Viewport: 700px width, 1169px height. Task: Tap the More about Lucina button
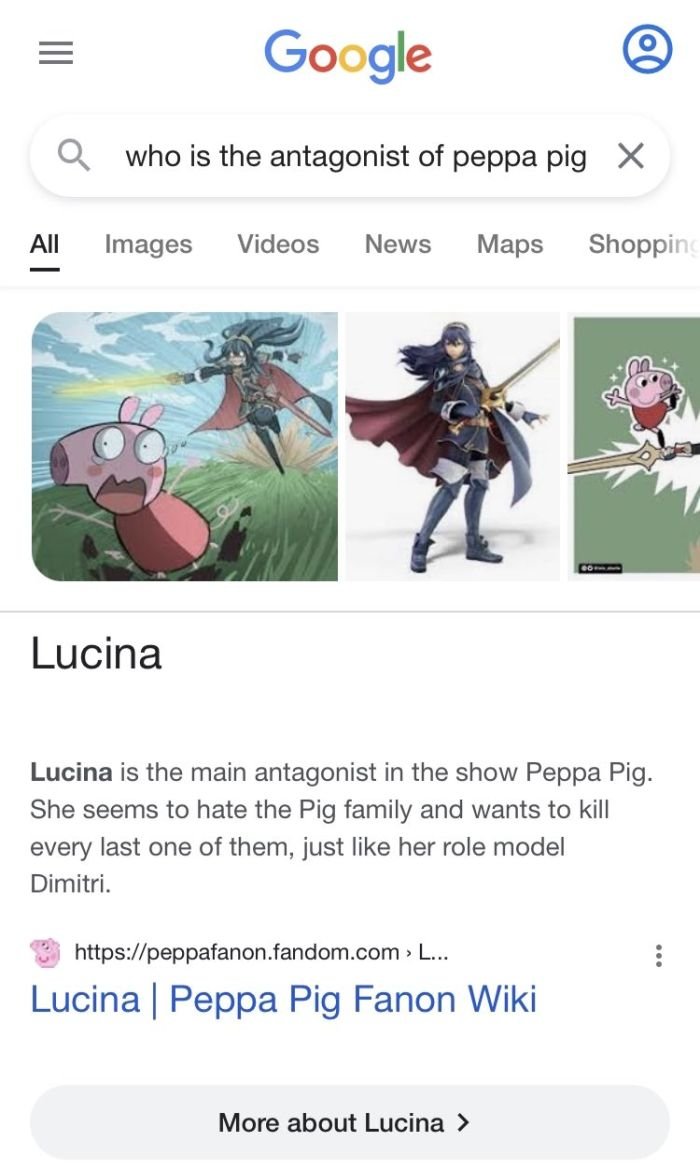349,1122
